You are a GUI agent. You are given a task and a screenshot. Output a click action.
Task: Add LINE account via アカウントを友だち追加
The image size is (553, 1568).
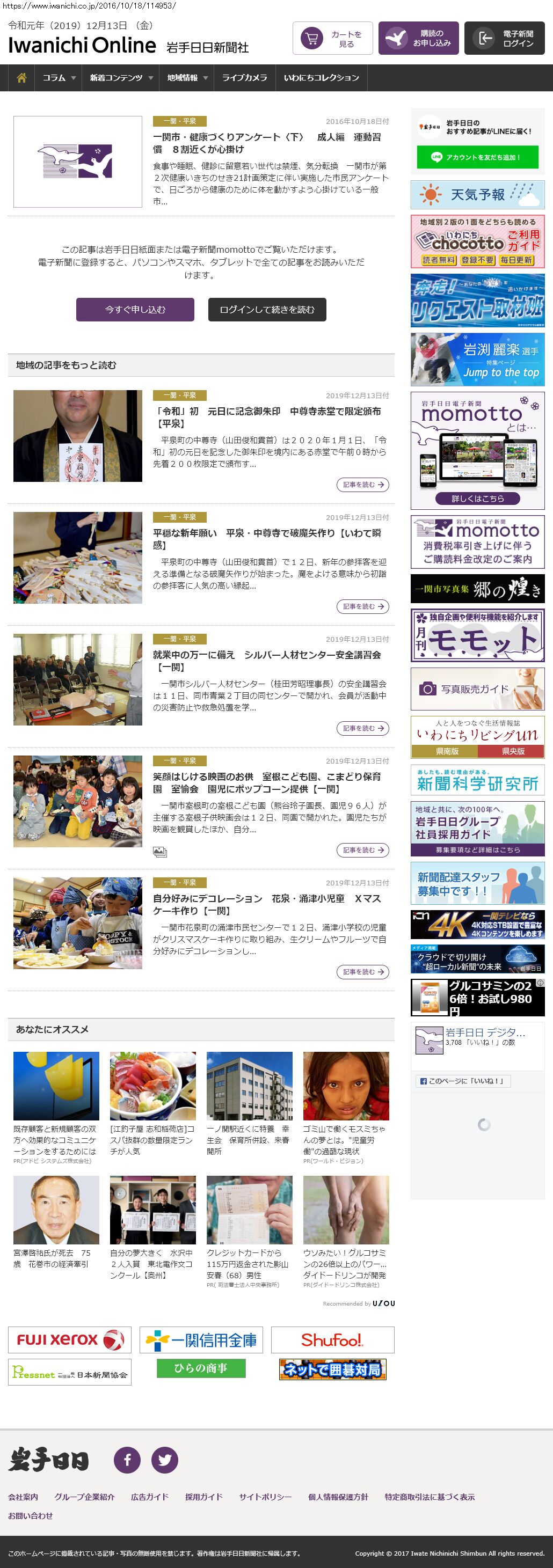coord(477,157)
